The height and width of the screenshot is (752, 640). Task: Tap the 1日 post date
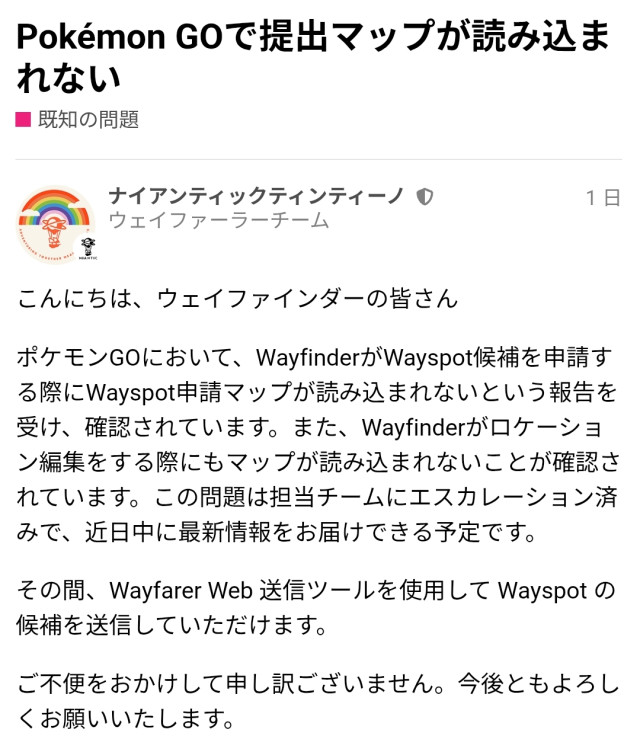(x=603, y=198)
